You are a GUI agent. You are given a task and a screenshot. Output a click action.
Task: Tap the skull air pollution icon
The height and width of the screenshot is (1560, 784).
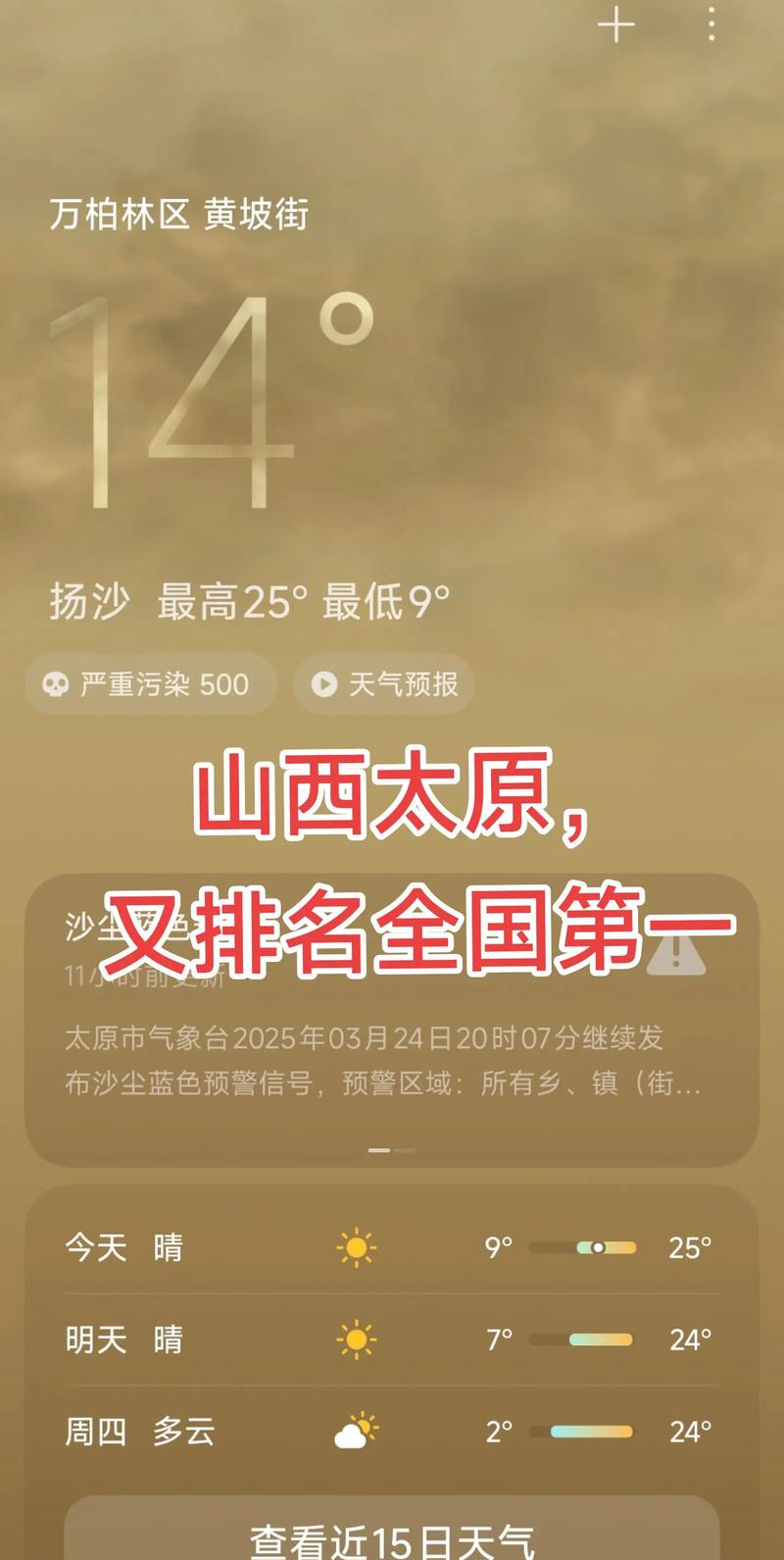click(x=57, y=684)
